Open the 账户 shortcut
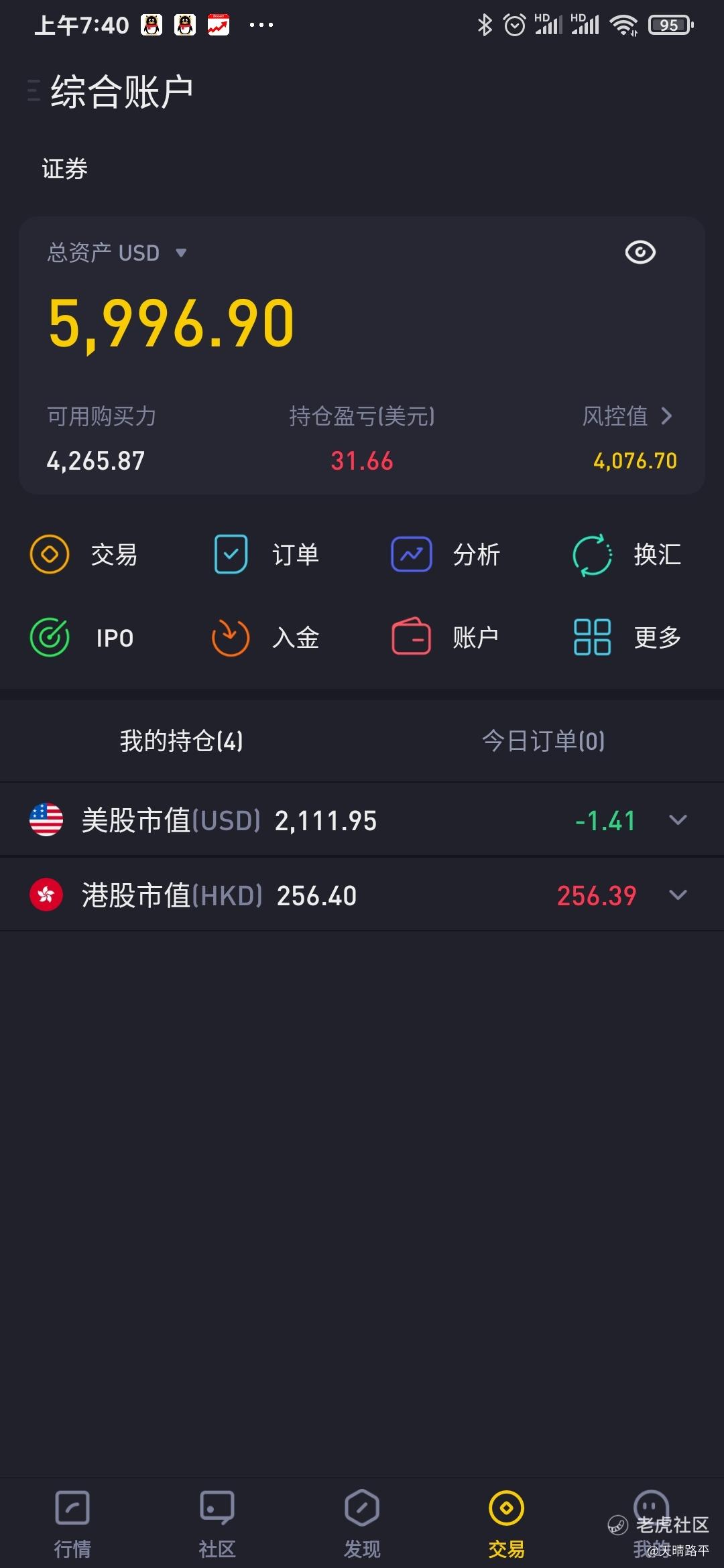The width and height of the screenshot is (724, 1568). [445, 637]
